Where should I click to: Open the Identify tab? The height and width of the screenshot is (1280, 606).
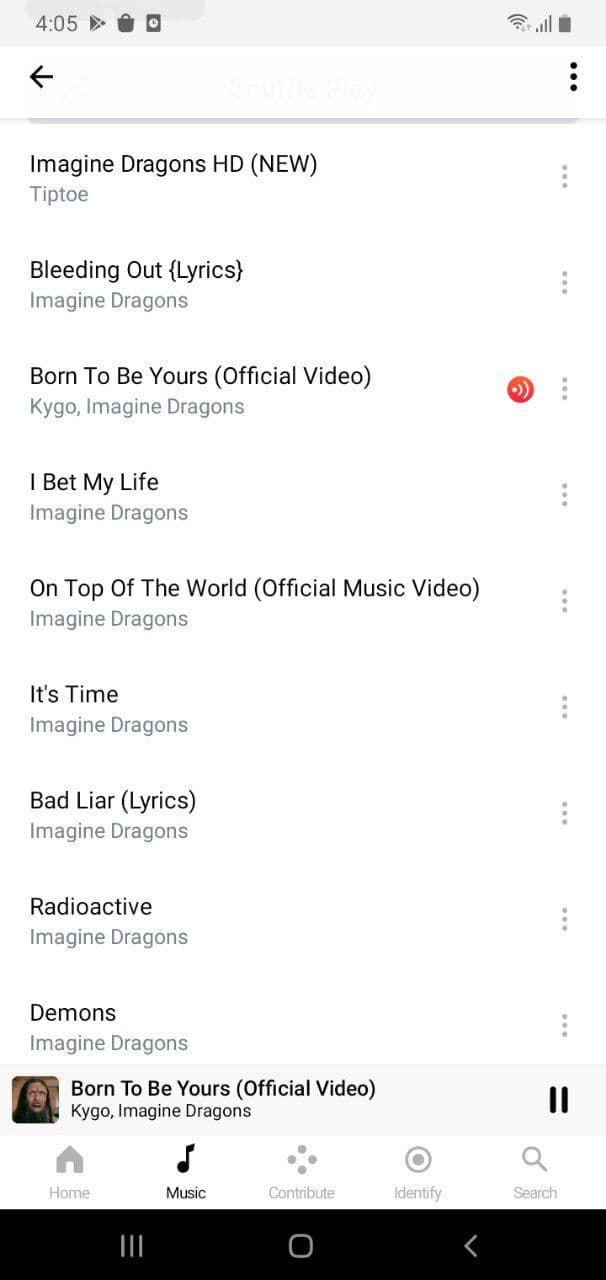point(418,1172)
